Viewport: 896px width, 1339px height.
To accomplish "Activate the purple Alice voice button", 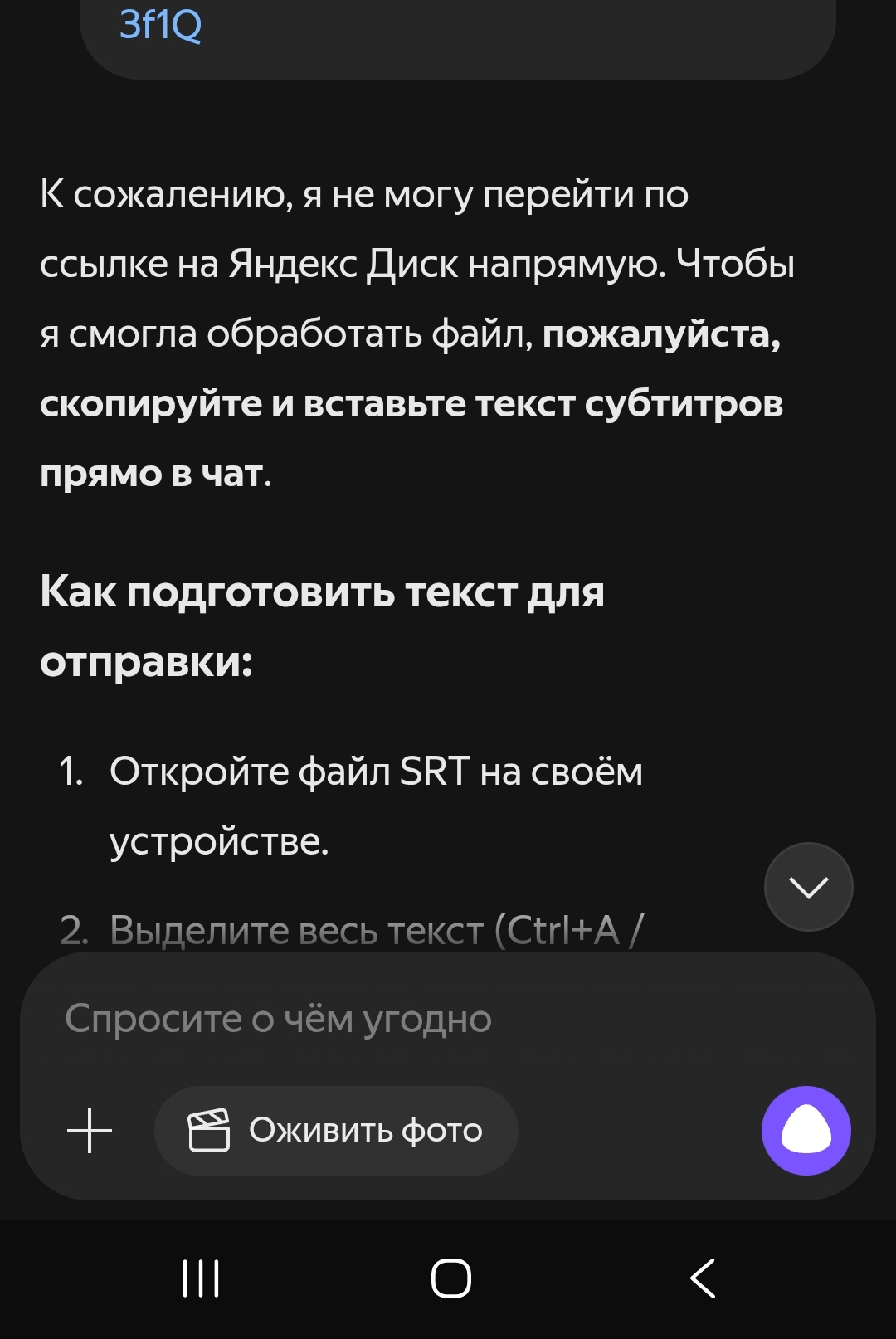I will (806, 1131).
